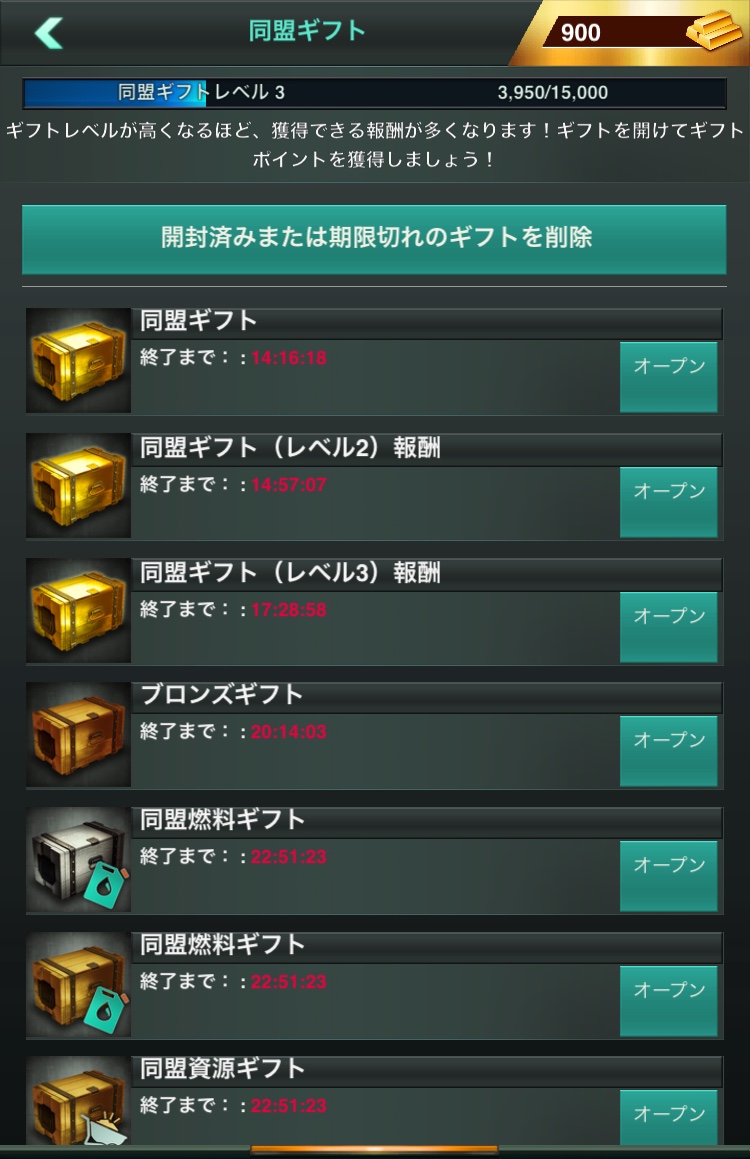Open the ブロンズギフト box

pos(668,750)
